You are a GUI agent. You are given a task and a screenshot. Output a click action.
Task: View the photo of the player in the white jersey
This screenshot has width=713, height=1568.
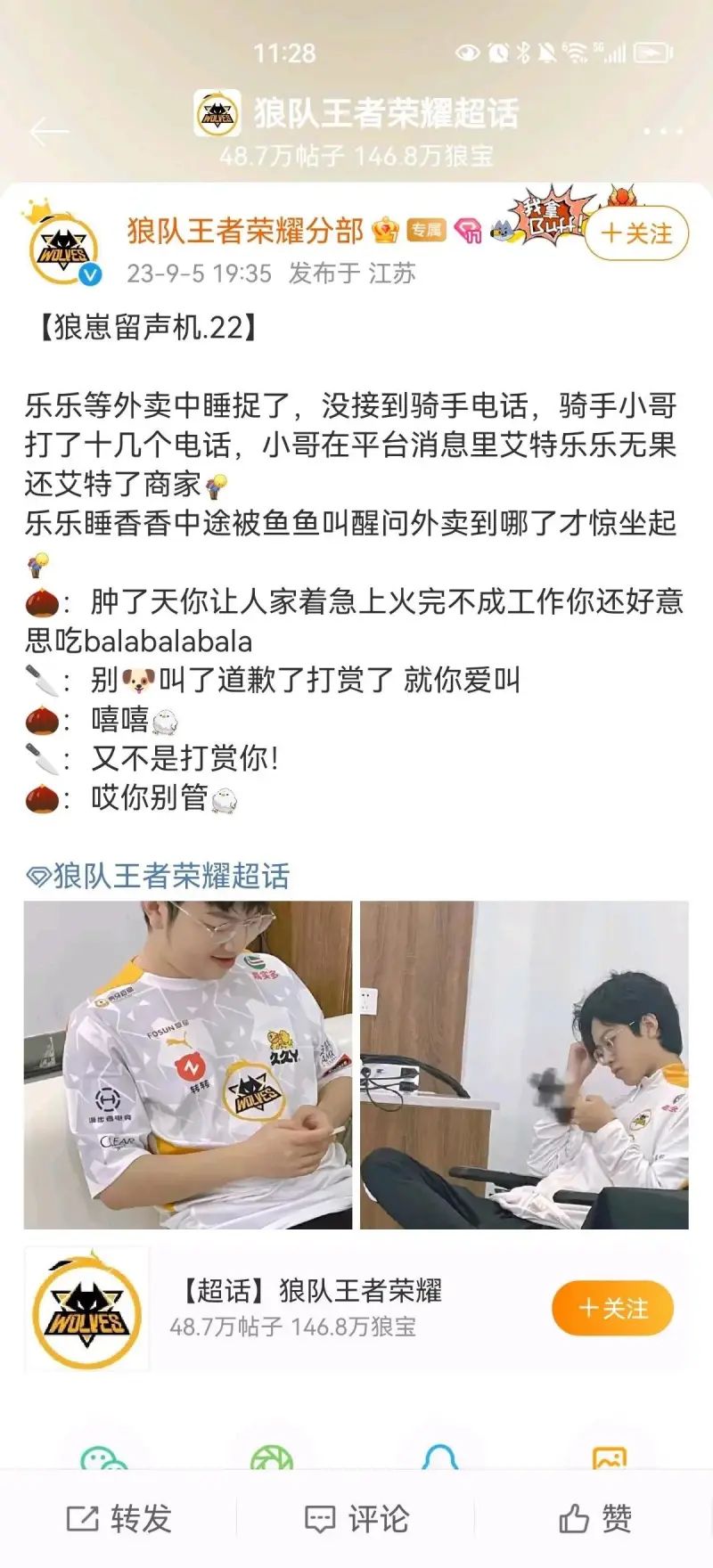(x=188, y=1065)
